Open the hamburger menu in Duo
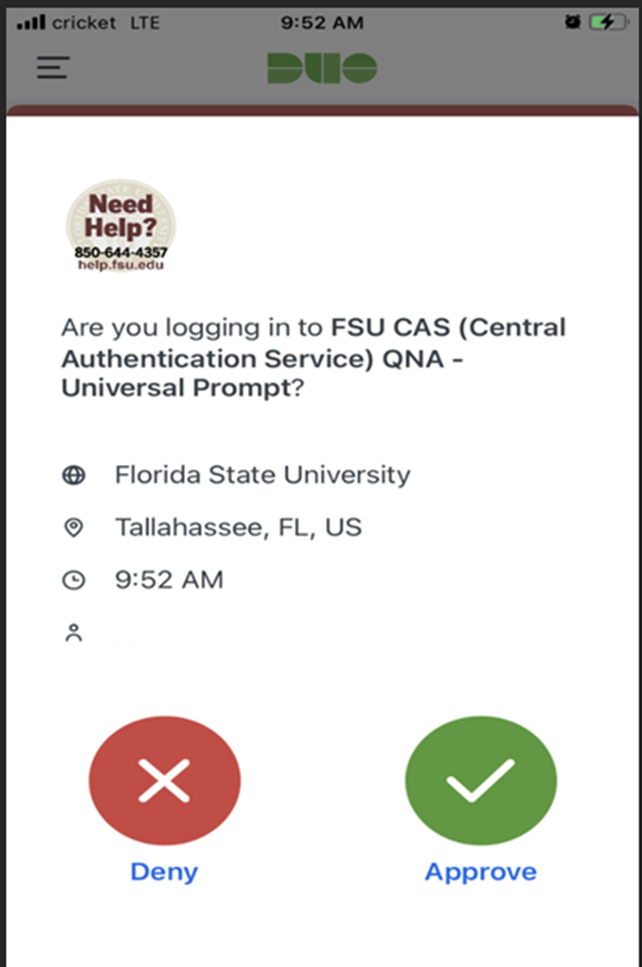 pyautogui.click(x=54, y=67)
